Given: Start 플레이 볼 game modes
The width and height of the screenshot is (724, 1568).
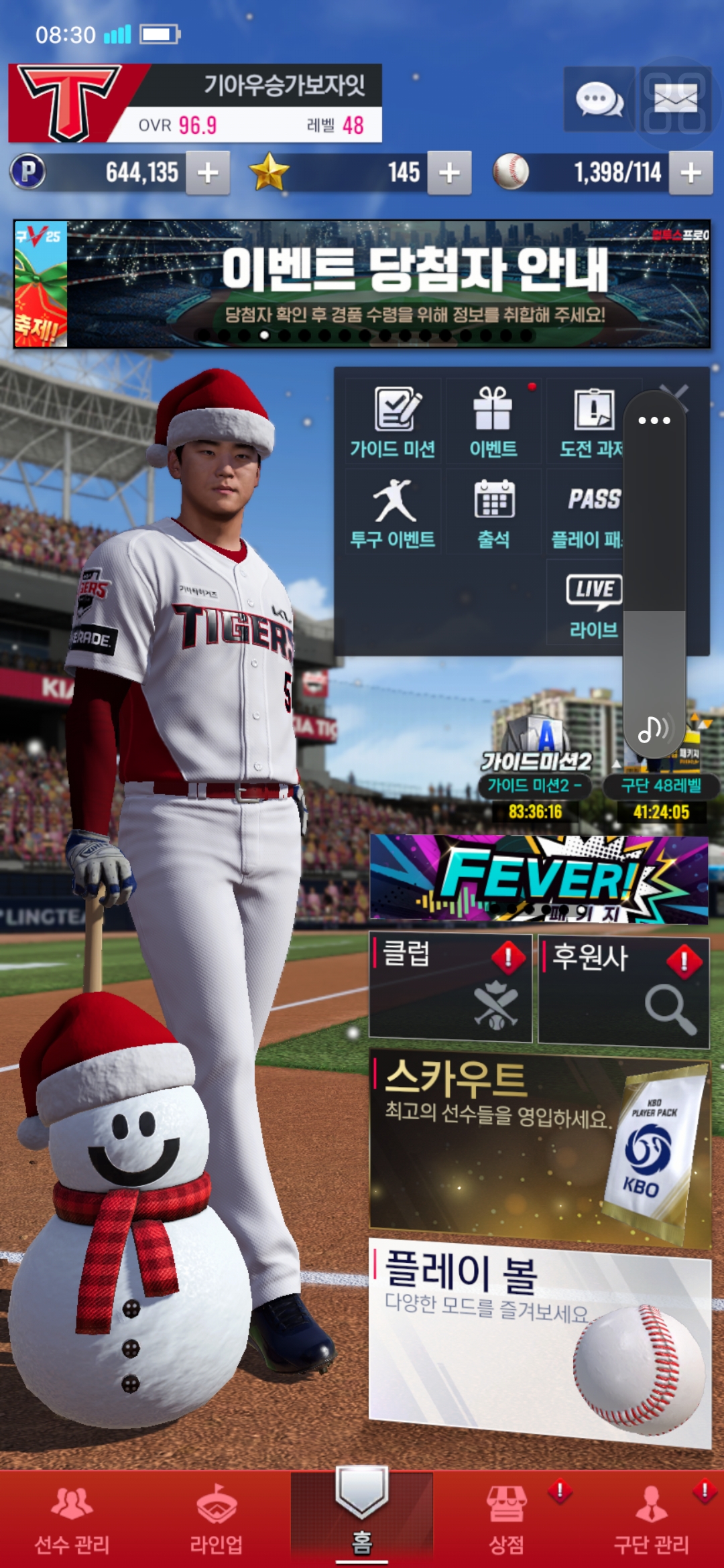Looking at the screenshot, I should pyautogui.click(x=540, y=1340).
